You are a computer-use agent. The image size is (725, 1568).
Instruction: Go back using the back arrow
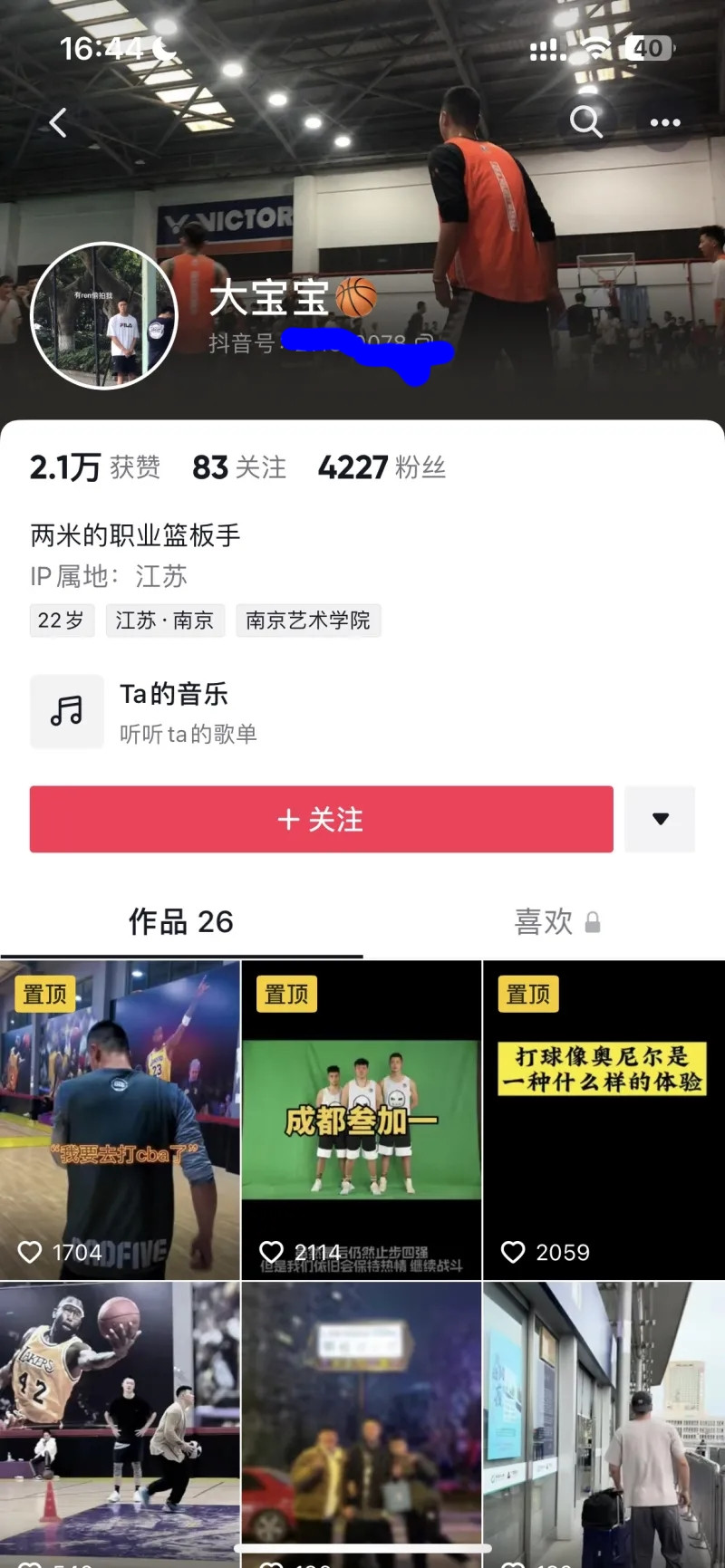[x=58, y=121]
